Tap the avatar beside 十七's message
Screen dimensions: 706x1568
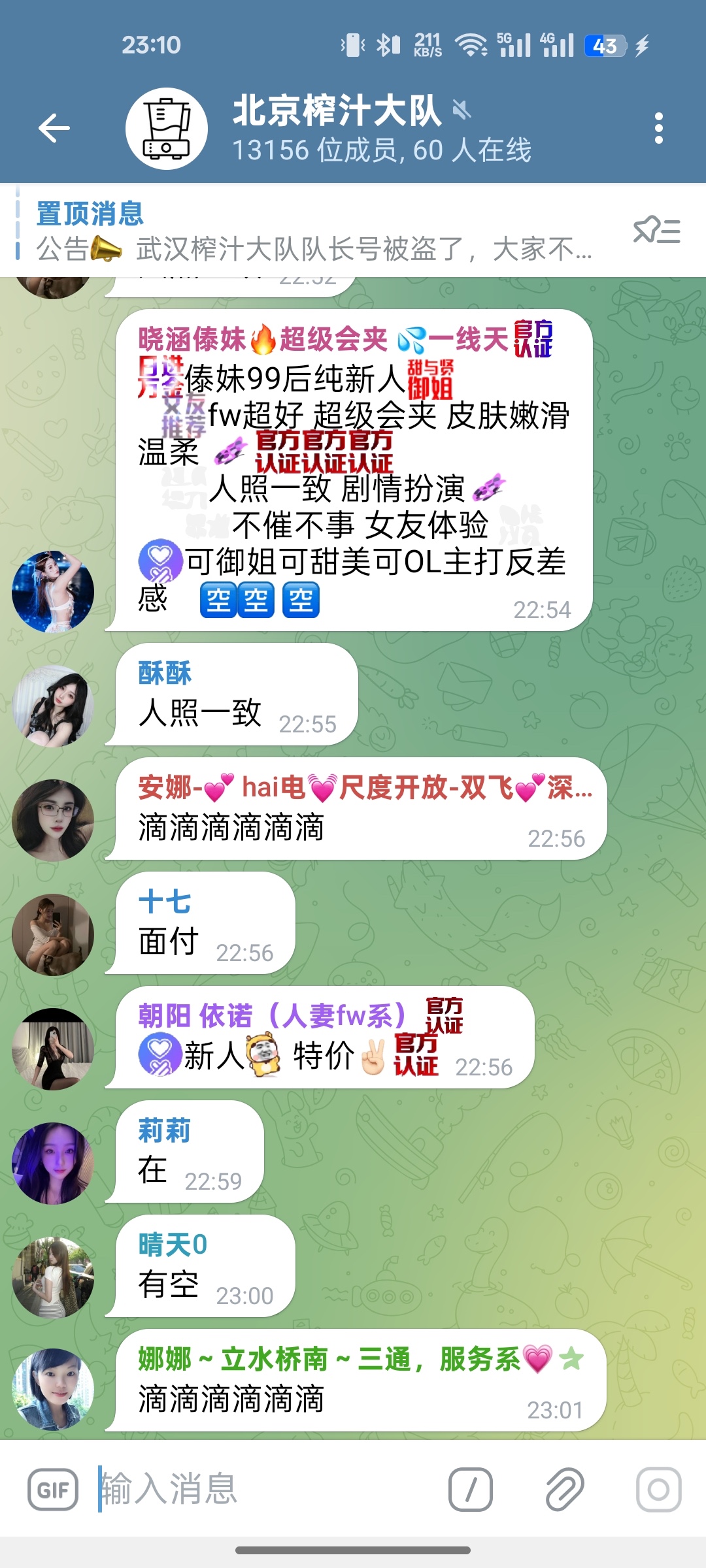click(x=53, y=935)
